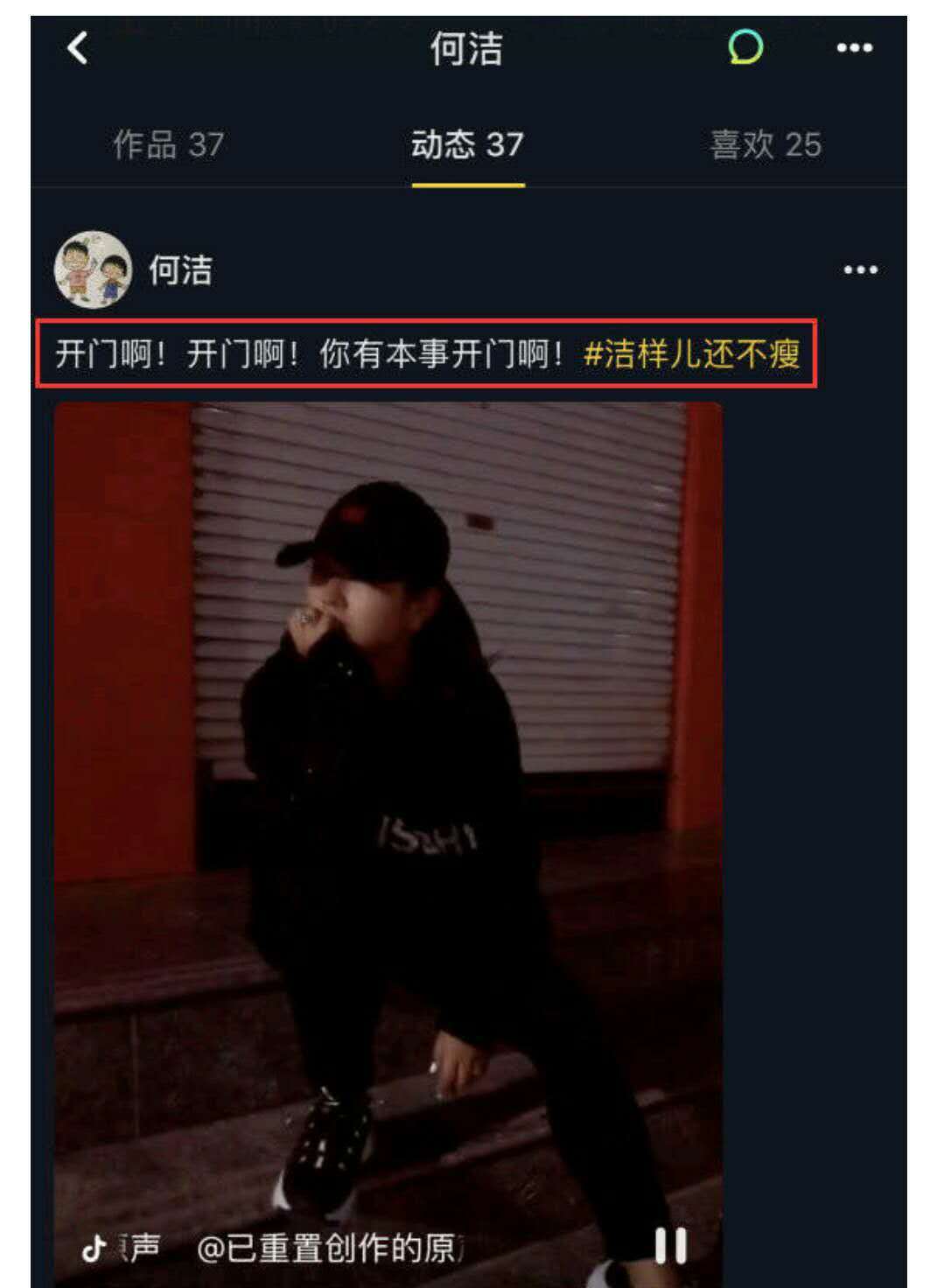937x1288 pixels.
Task: Open the top bar overflow menu
Action: (x=854, y=48)
